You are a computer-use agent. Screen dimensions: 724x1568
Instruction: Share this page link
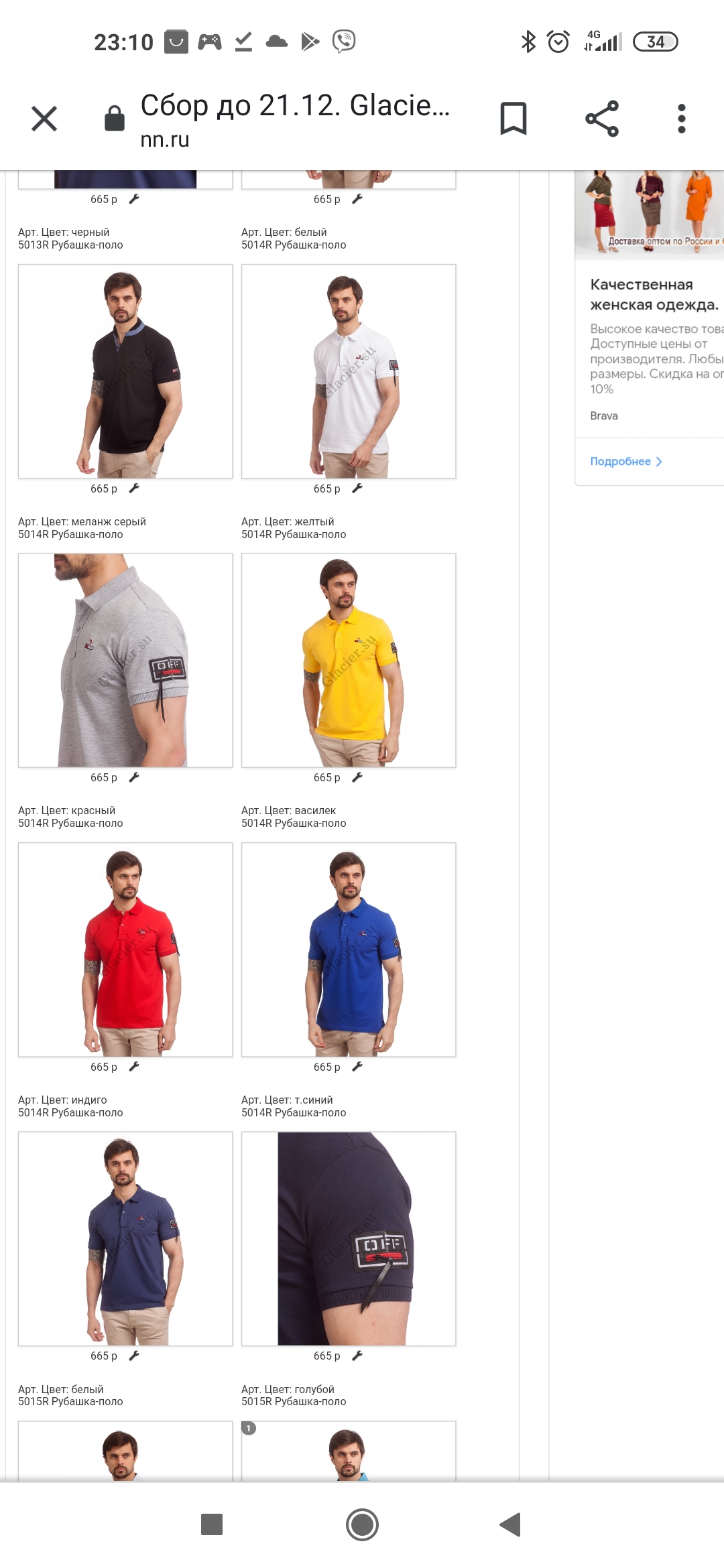[x=601, y=119]
